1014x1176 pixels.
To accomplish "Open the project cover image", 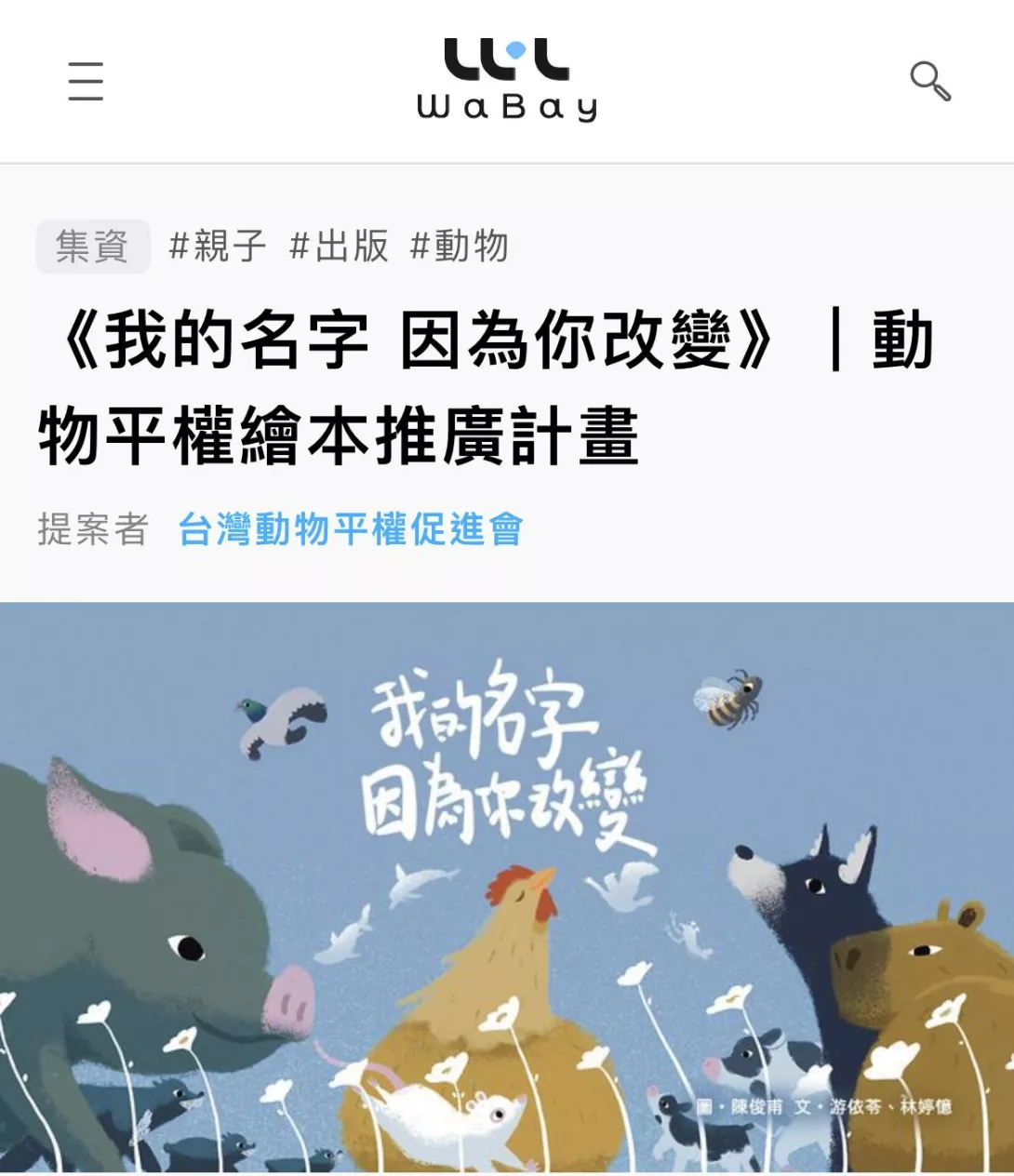I will [507, 887].
